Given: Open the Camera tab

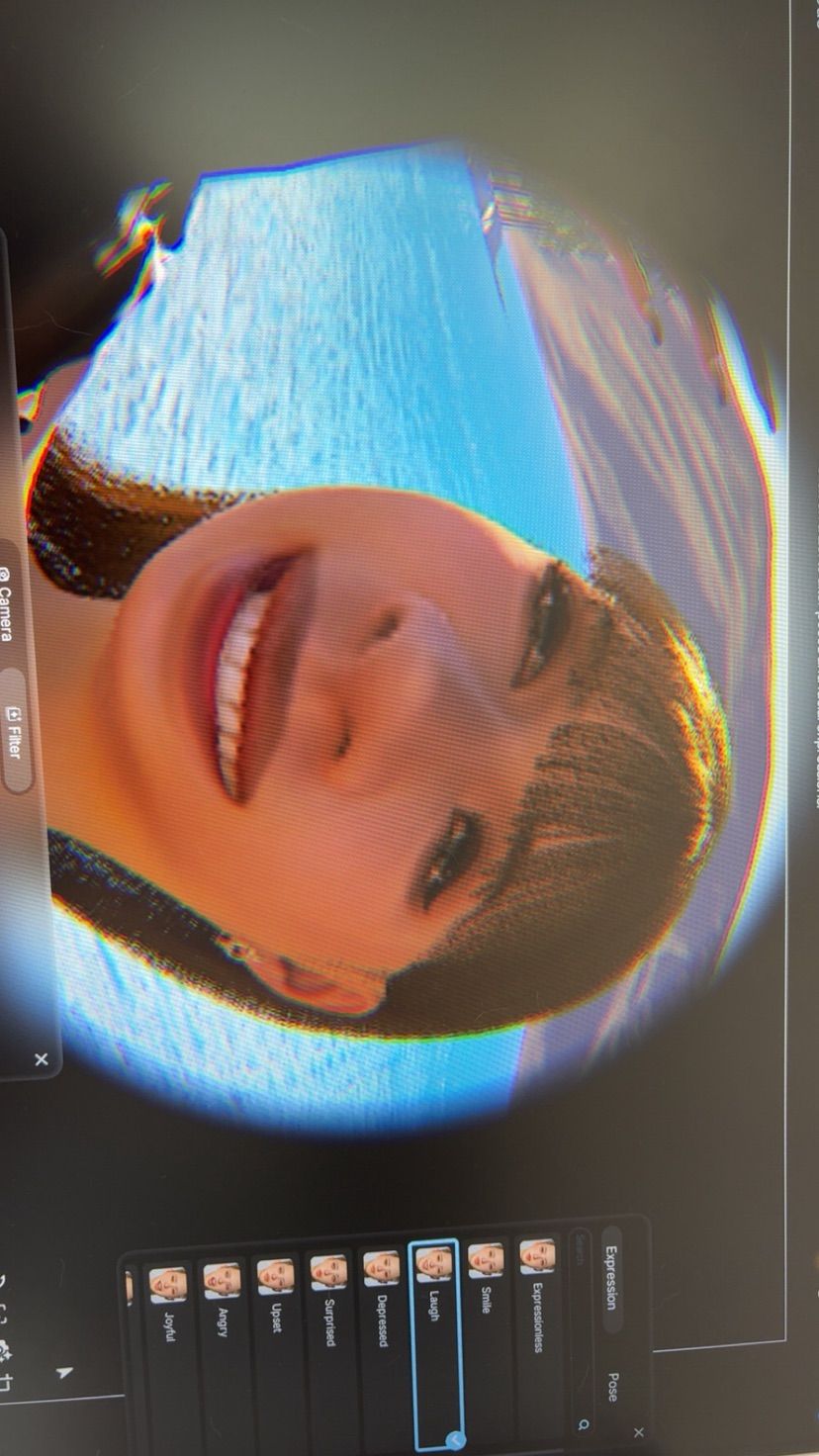Looking at the screenshot, I should [6, 602].
